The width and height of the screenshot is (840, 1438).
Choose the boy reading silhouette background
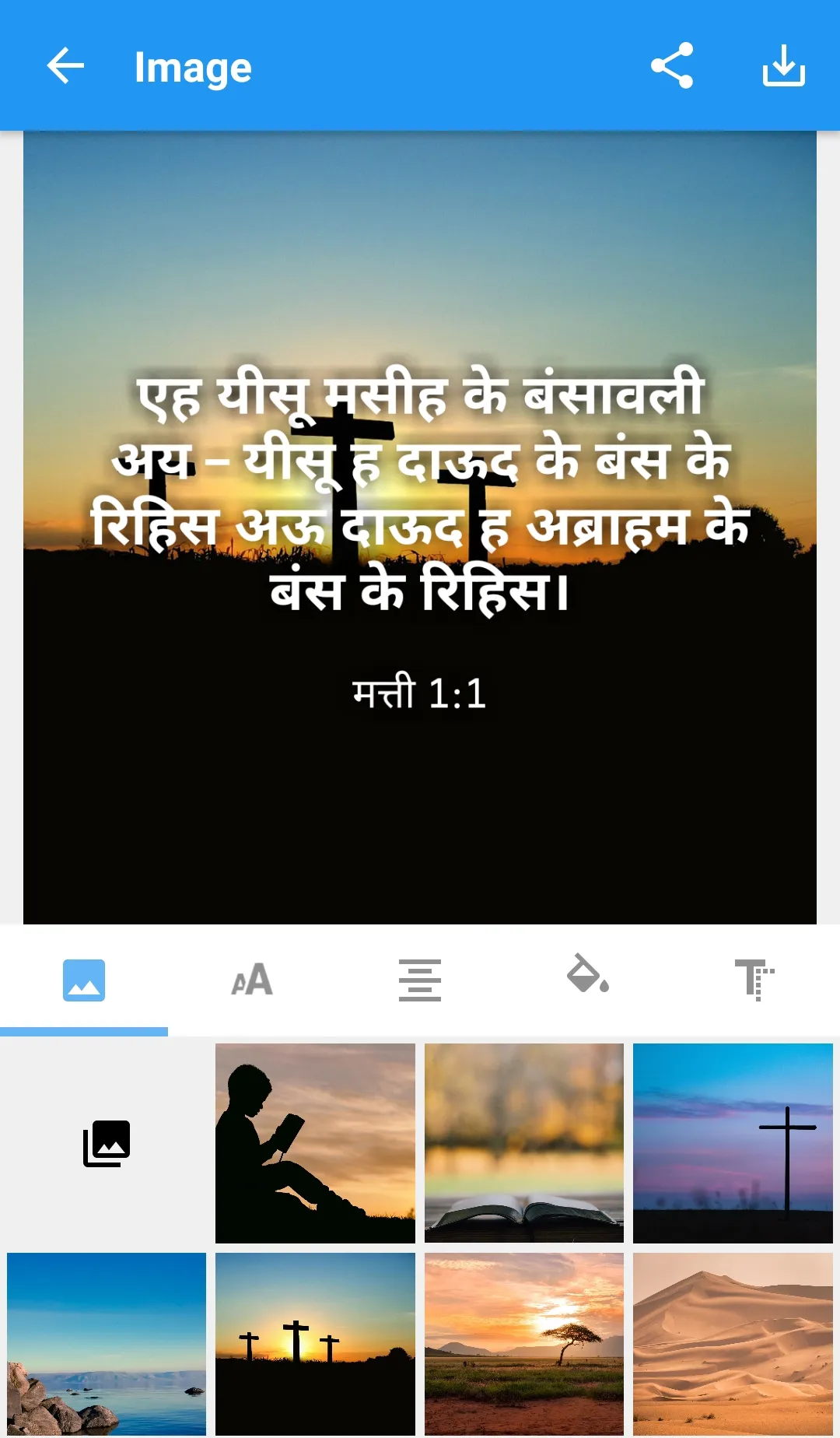pos(315,1143)
